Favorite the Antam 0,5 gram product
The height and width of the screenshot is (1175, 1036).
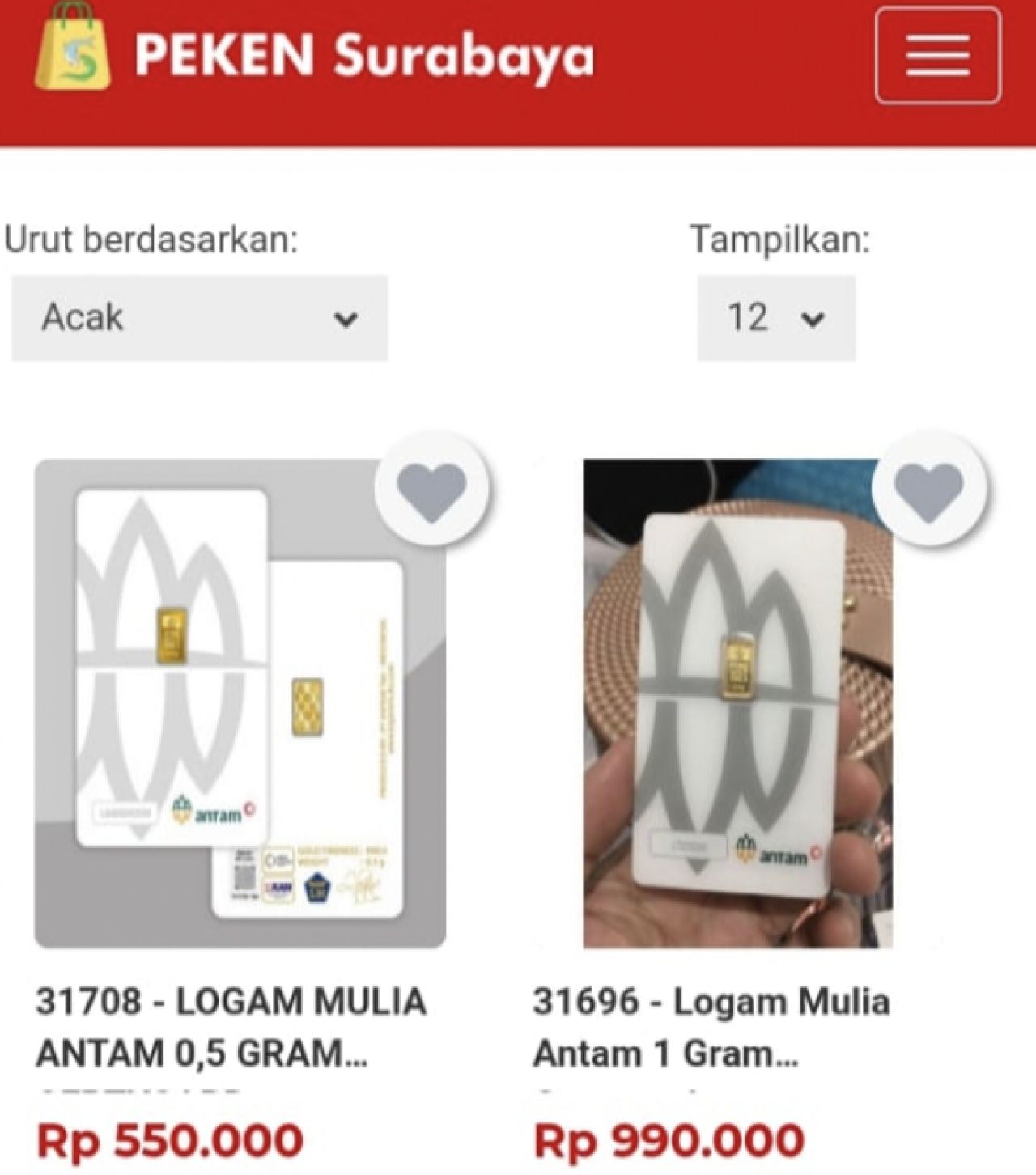(x=432, y=490)
